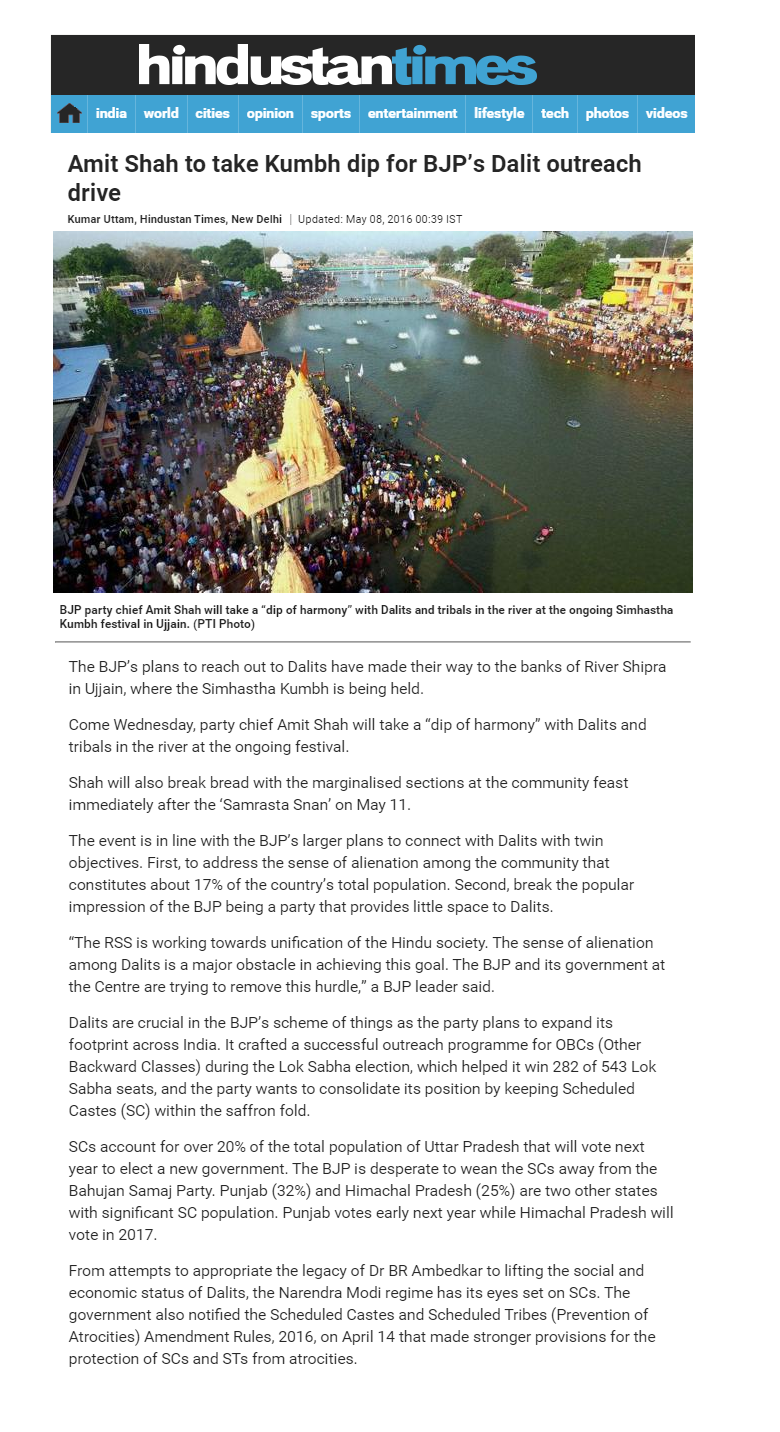
Task: Select the tech section
Action: pyautogui.click(x=555, y=113)
